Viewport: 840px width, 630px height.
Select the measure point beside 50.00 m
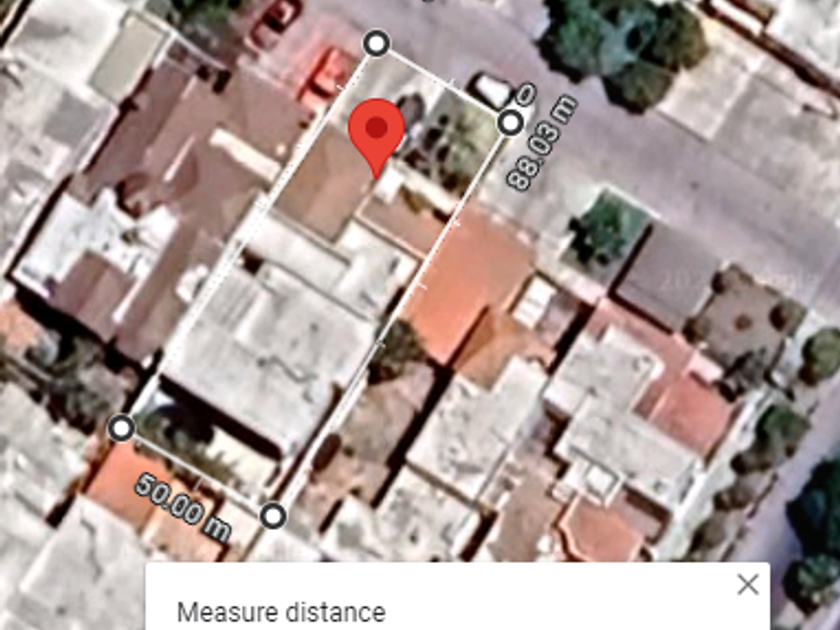pos(273,516)
